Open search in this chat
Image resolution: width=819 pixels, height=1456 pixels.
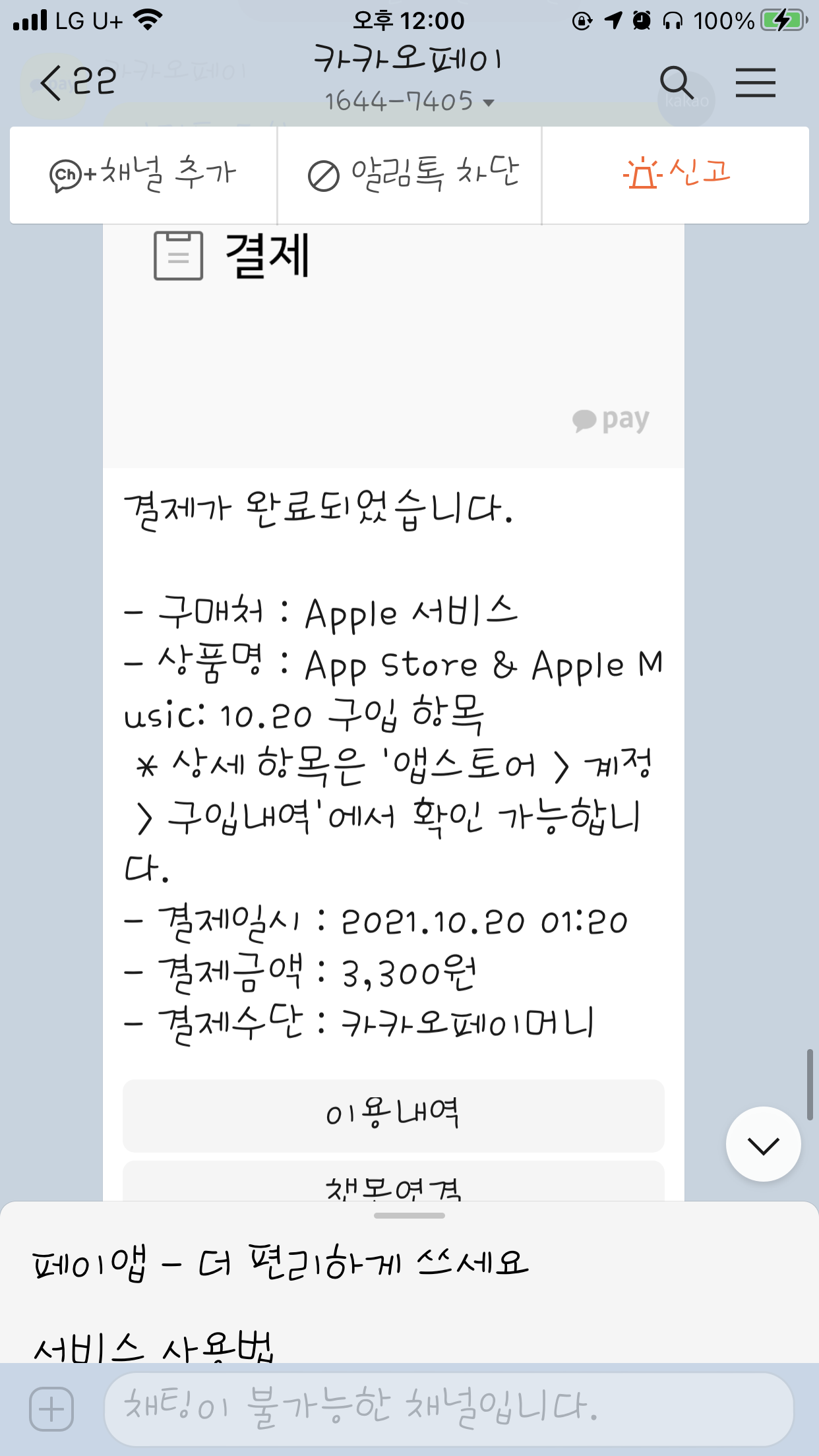(677, 83)
